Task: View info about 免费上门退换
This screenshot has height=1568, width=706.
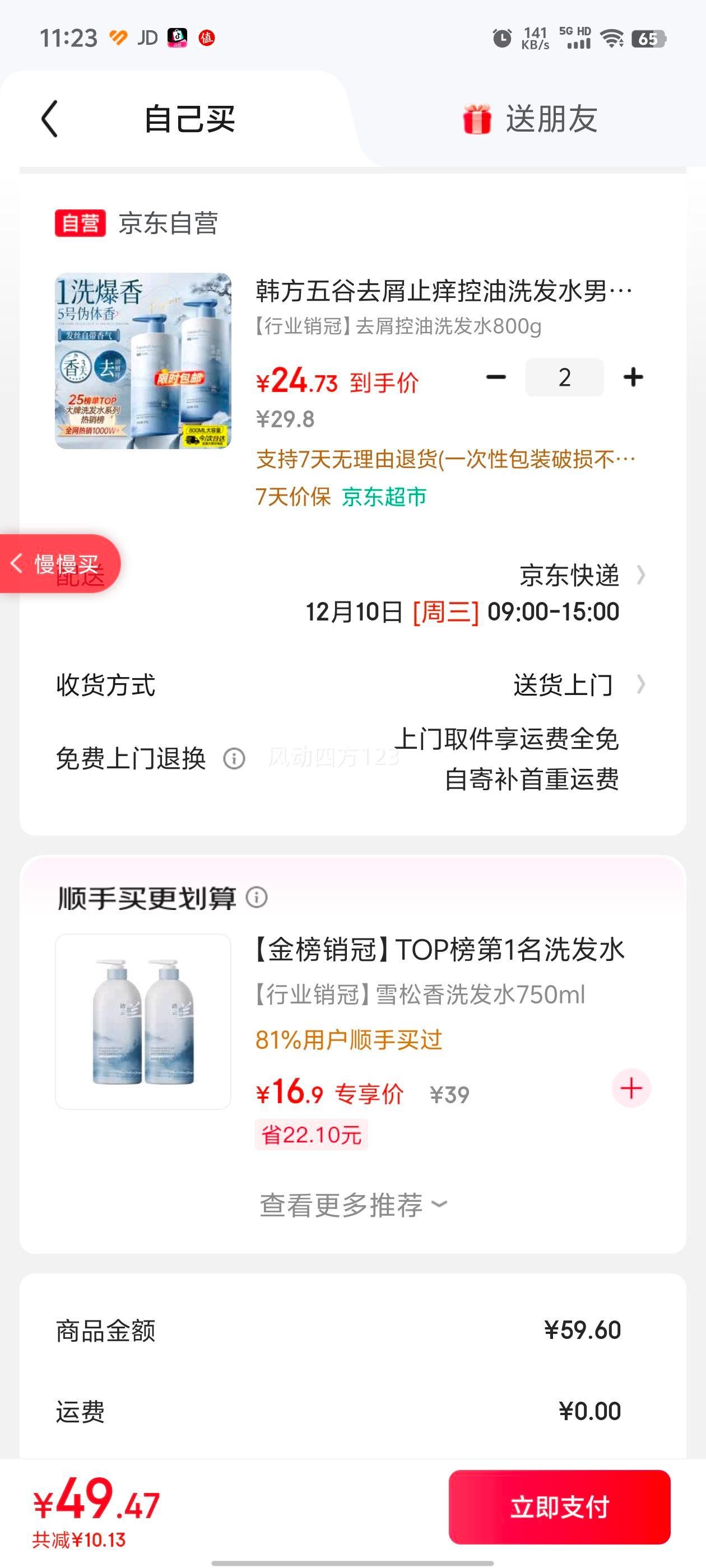Action: point(235,758)
